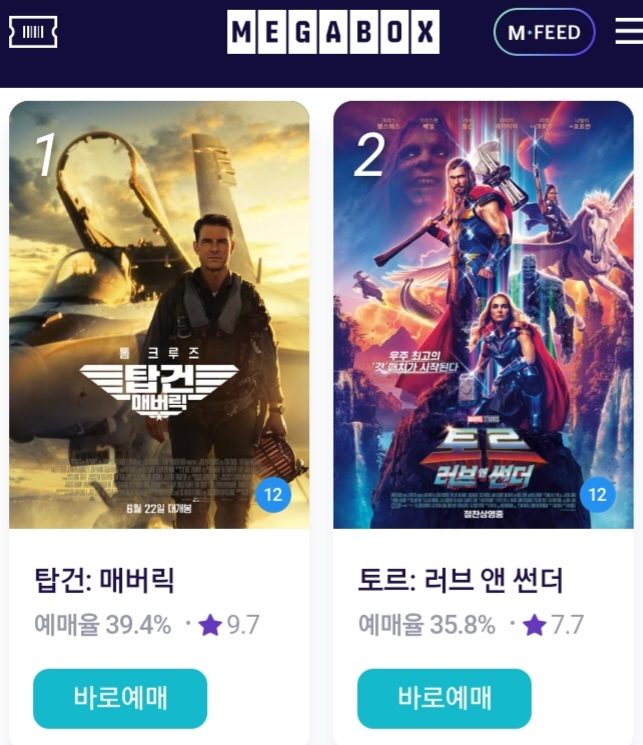Open the ticket icon in the header
This screenshot has width=643, height=745.
(33, 32)
